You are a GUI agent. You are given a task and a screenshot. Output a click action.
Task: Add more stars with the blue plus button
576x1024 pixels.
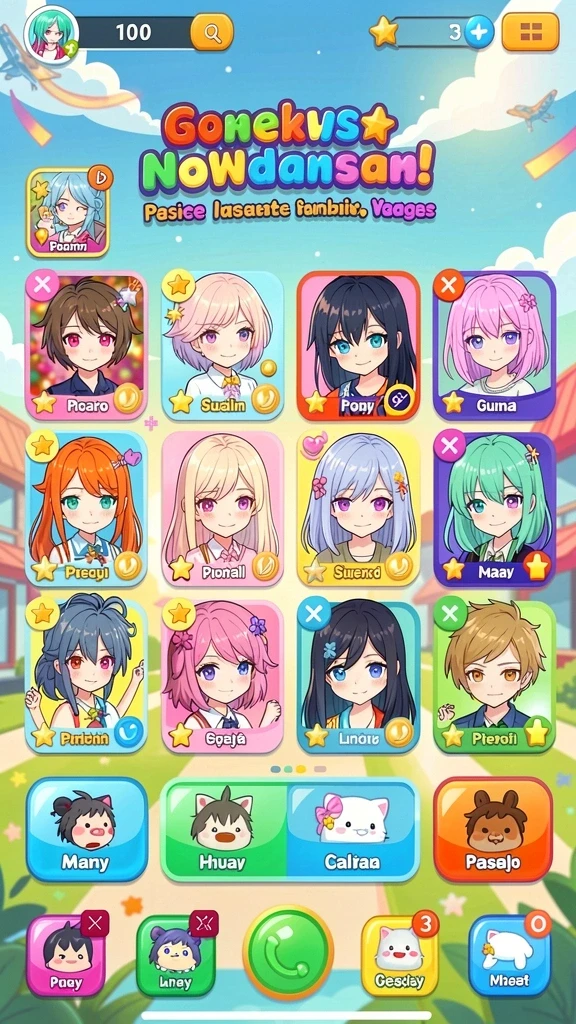pos(479,32)
